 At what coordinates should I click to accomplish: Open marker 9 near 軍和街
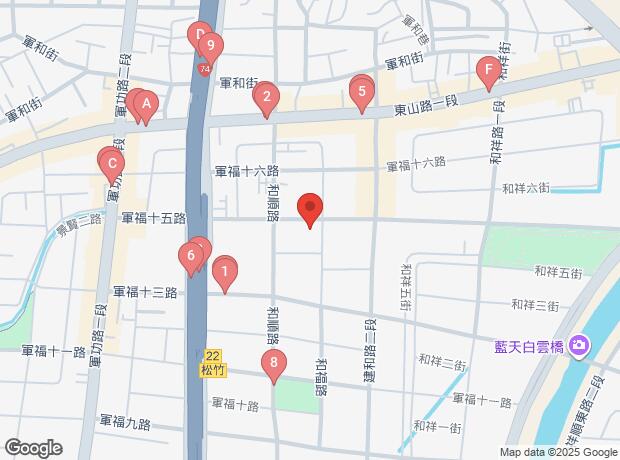pyautogui.click(x=212, y=46)
